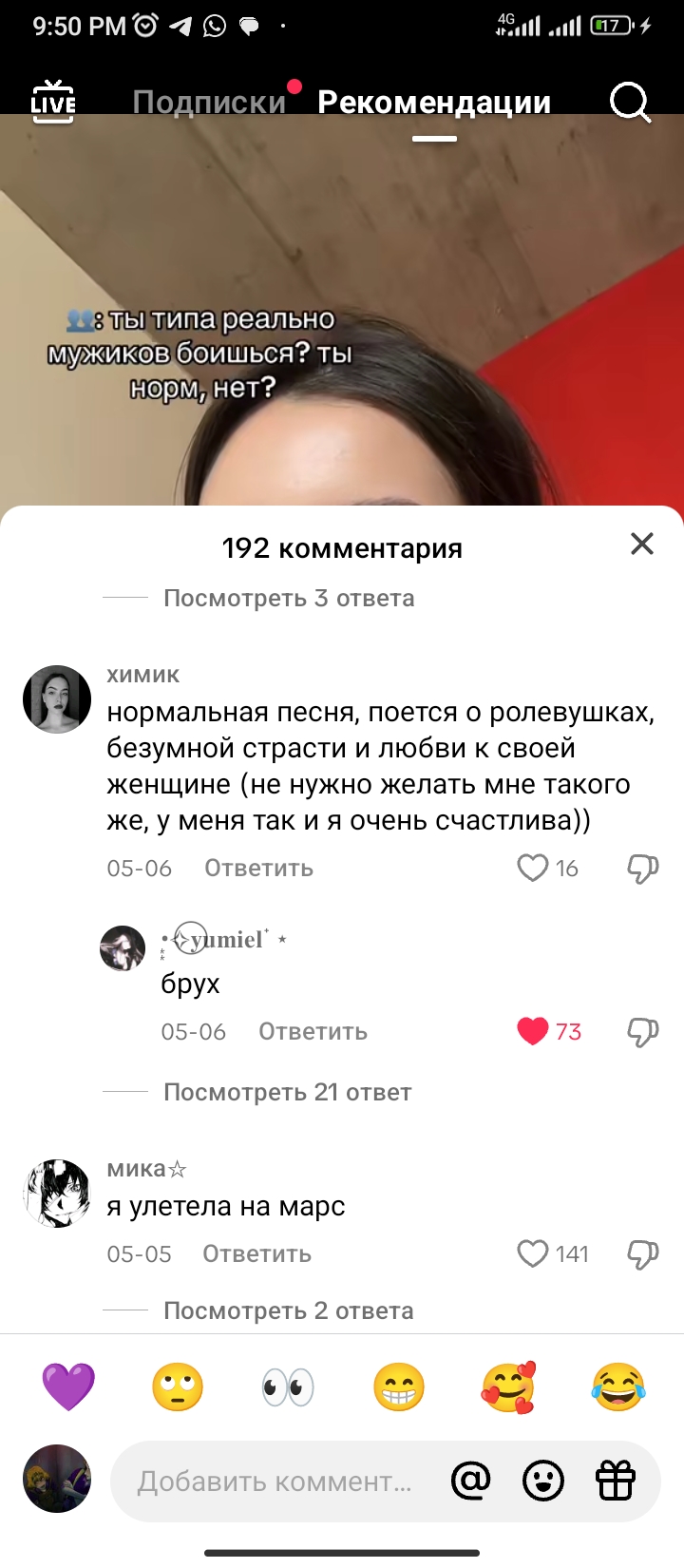The width and height of the screenshot is (684, 1568).
Task: Mention a user with the @ icon
Action: click(x=470, y=1481)
